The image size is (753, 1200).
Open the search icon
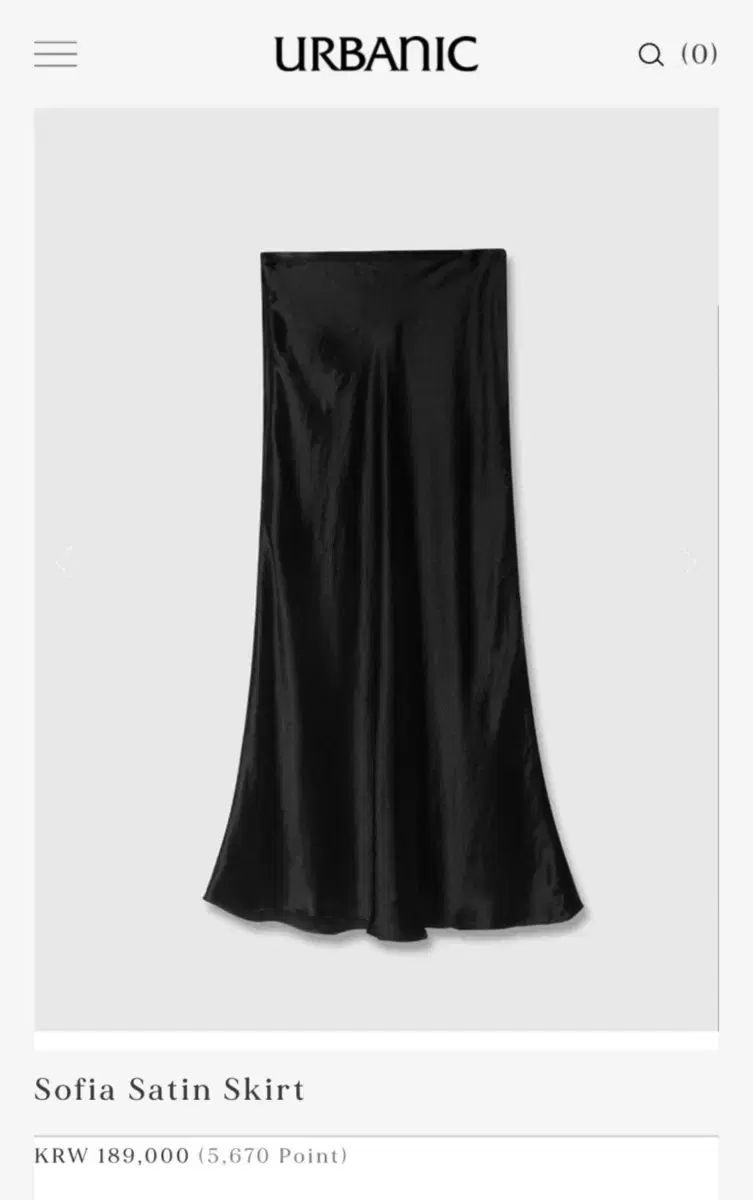[651, 55]
